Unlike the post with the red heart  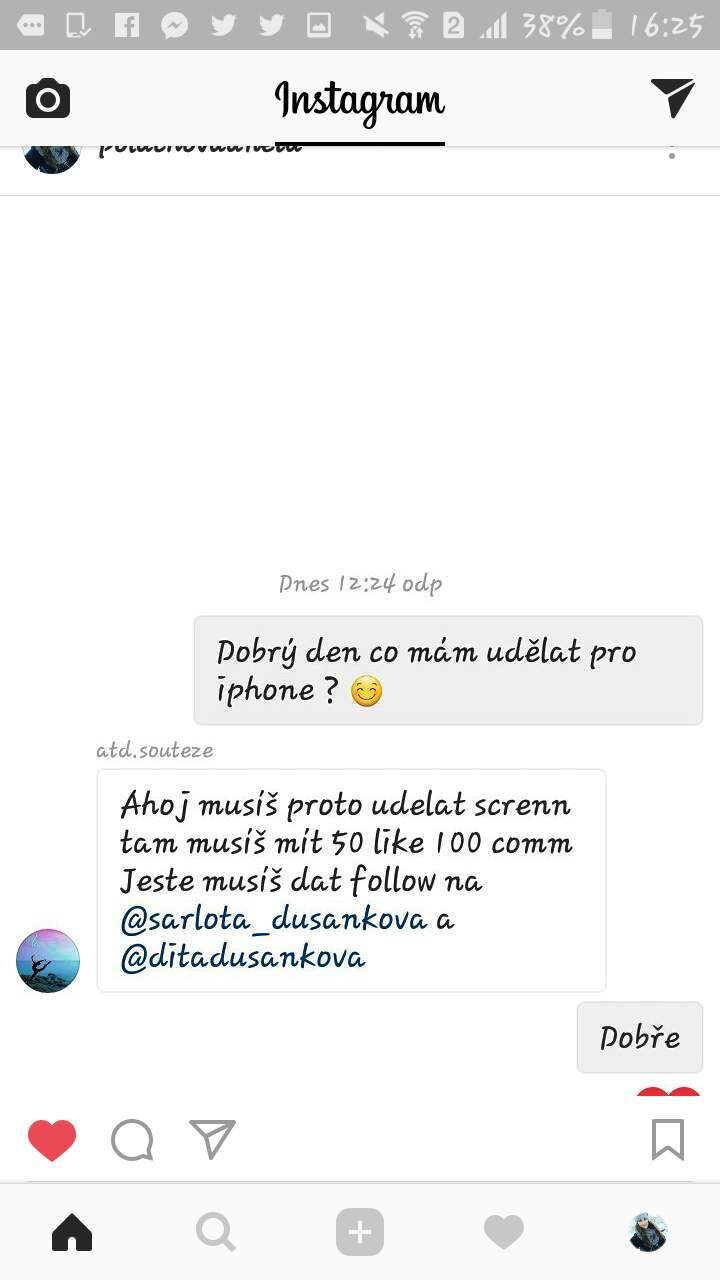coord(52,1140)
